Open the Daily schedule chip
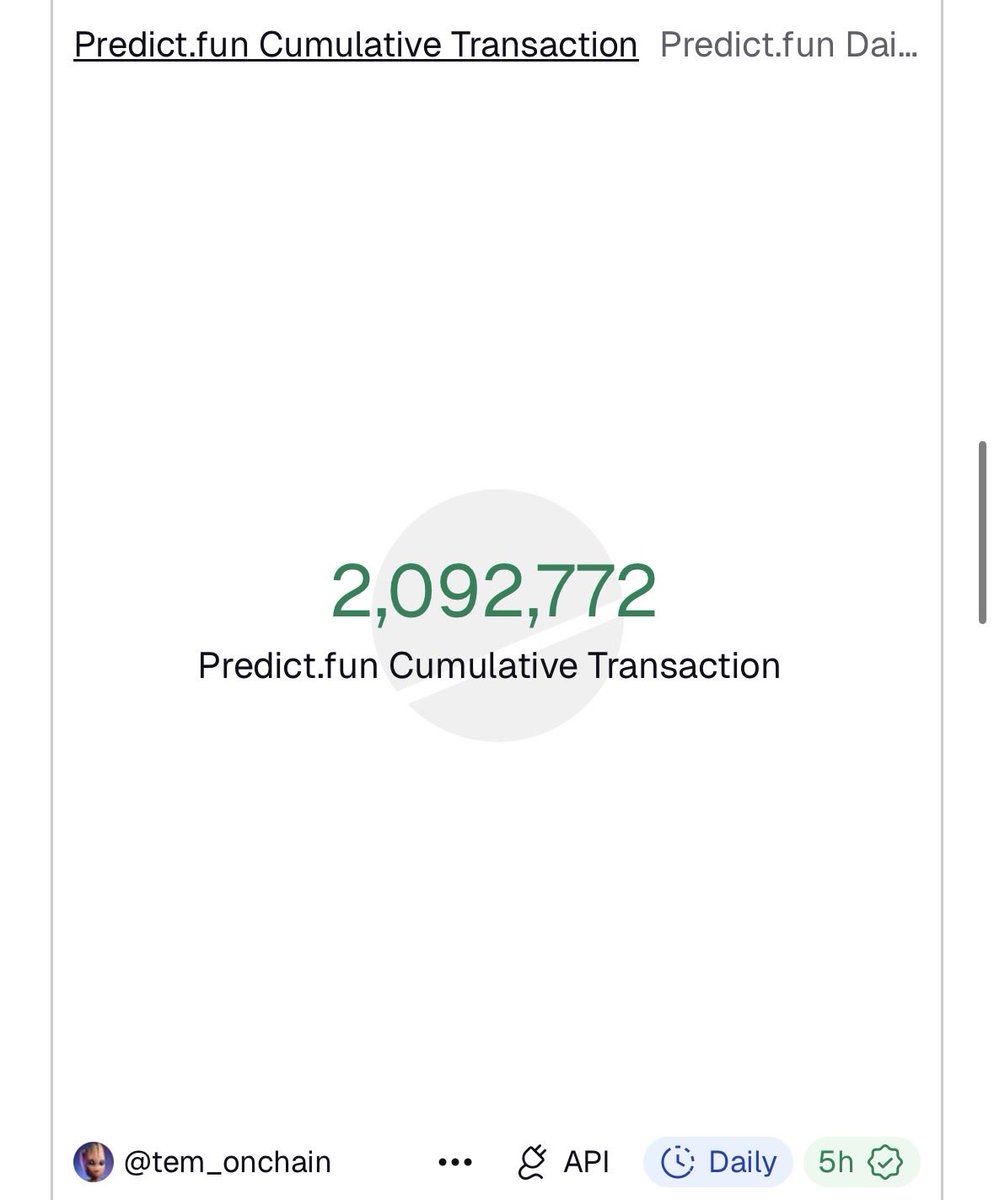Viewport: 994px width, 1200px height. click(719, 1162)
